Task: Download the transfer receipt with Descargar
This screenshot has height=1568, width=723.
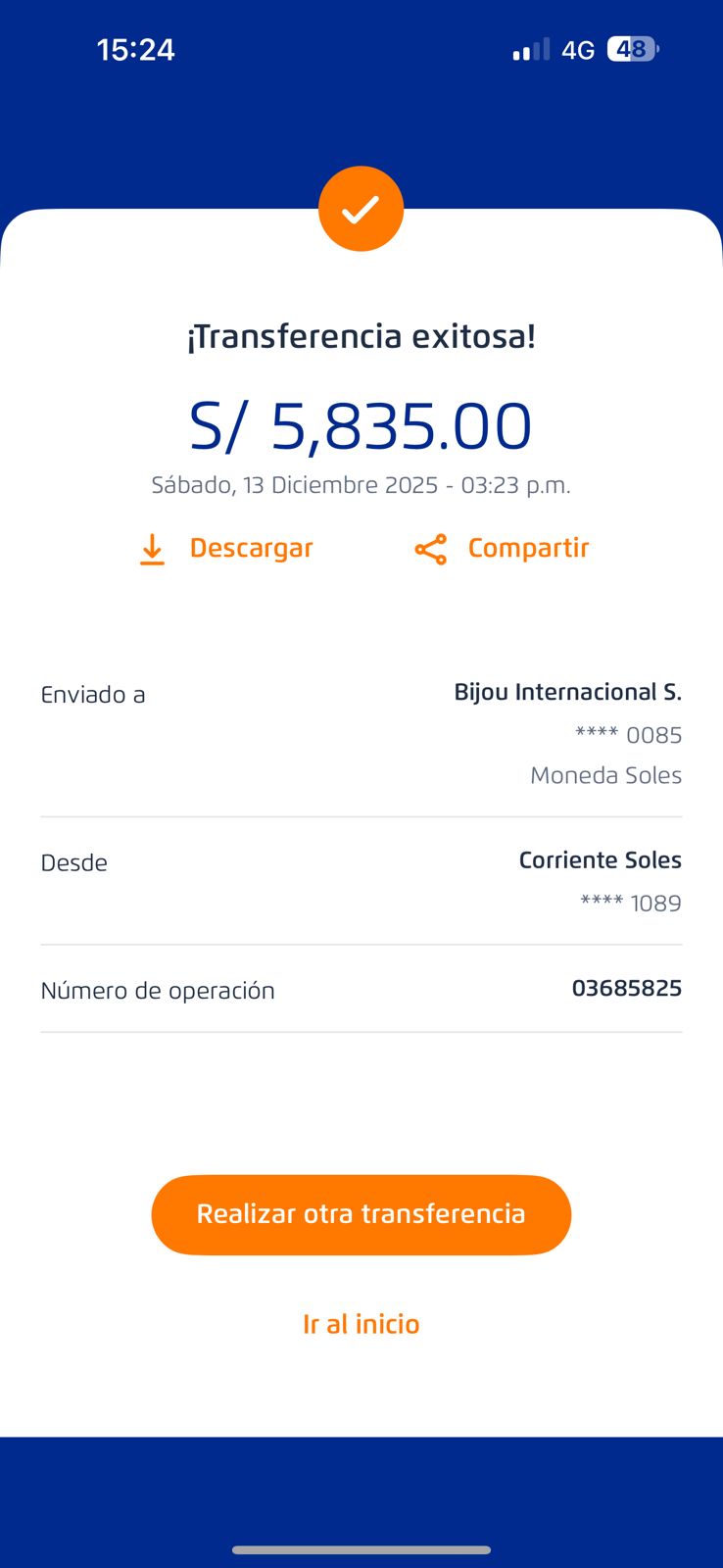Action: (x=226, y=549)
